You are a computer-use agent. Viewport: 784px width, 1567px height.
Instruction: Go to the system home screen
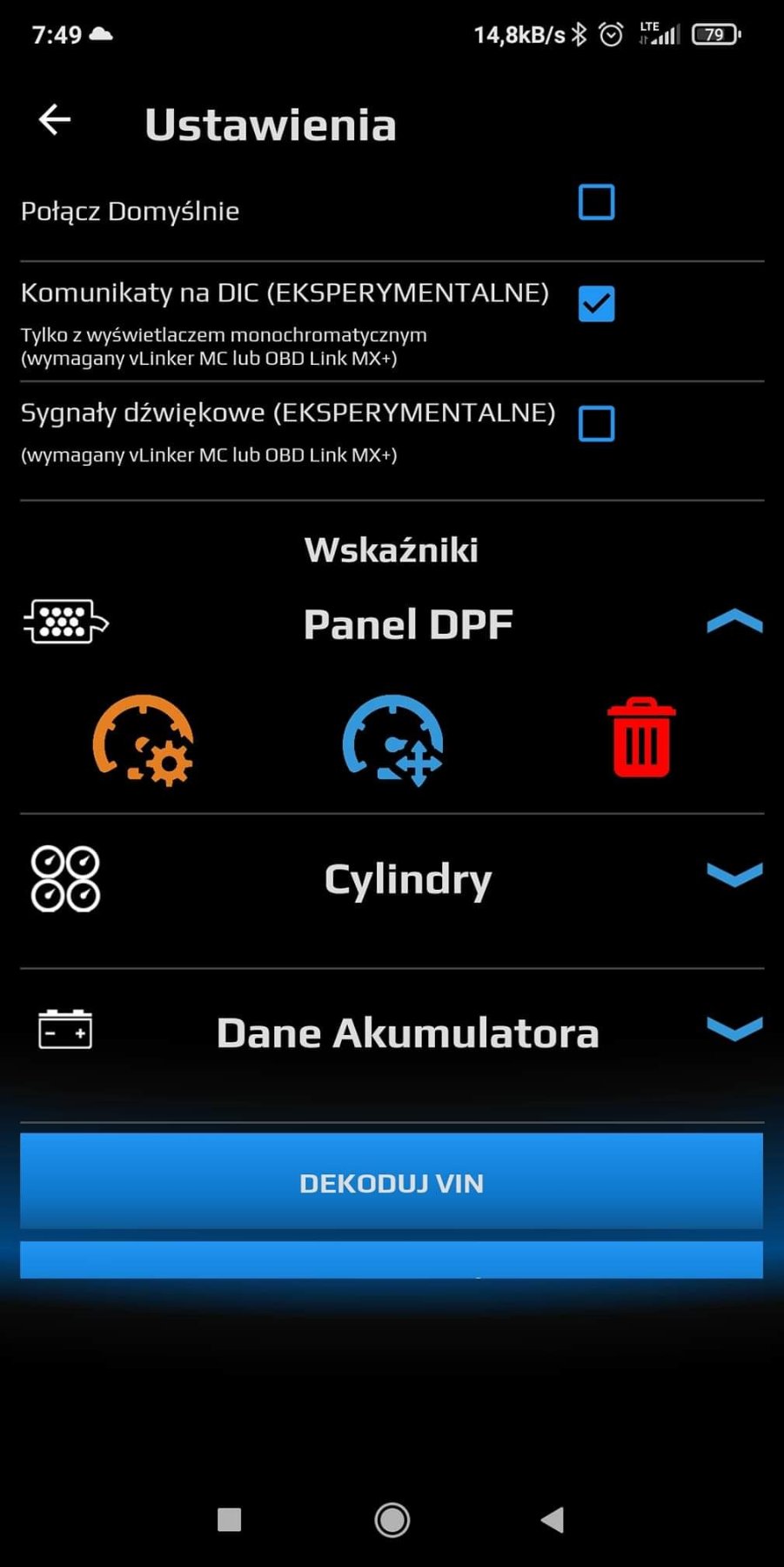tap(392, 1520)
